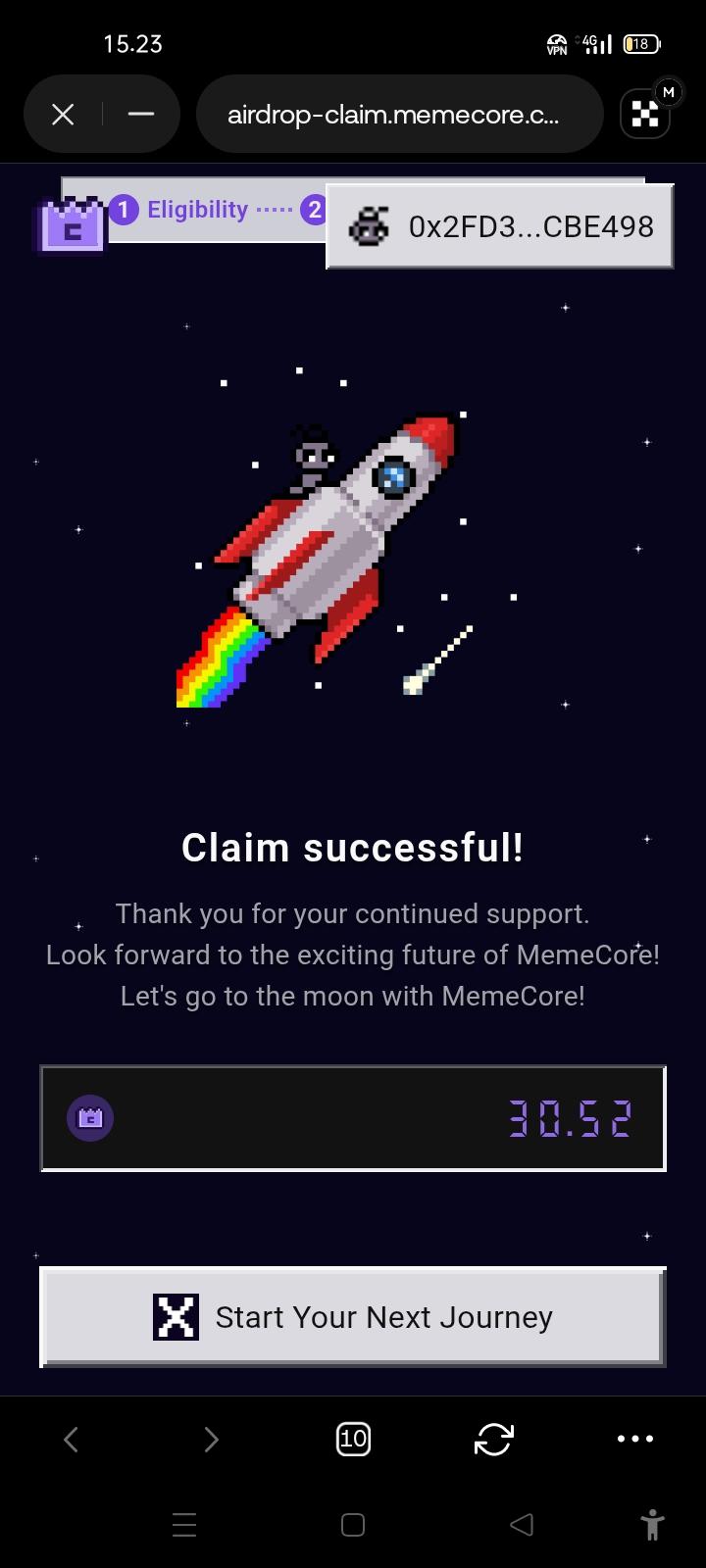Screen dimensions: 706x1568
Task: Tap the system home button
Action: (353, 1525)
